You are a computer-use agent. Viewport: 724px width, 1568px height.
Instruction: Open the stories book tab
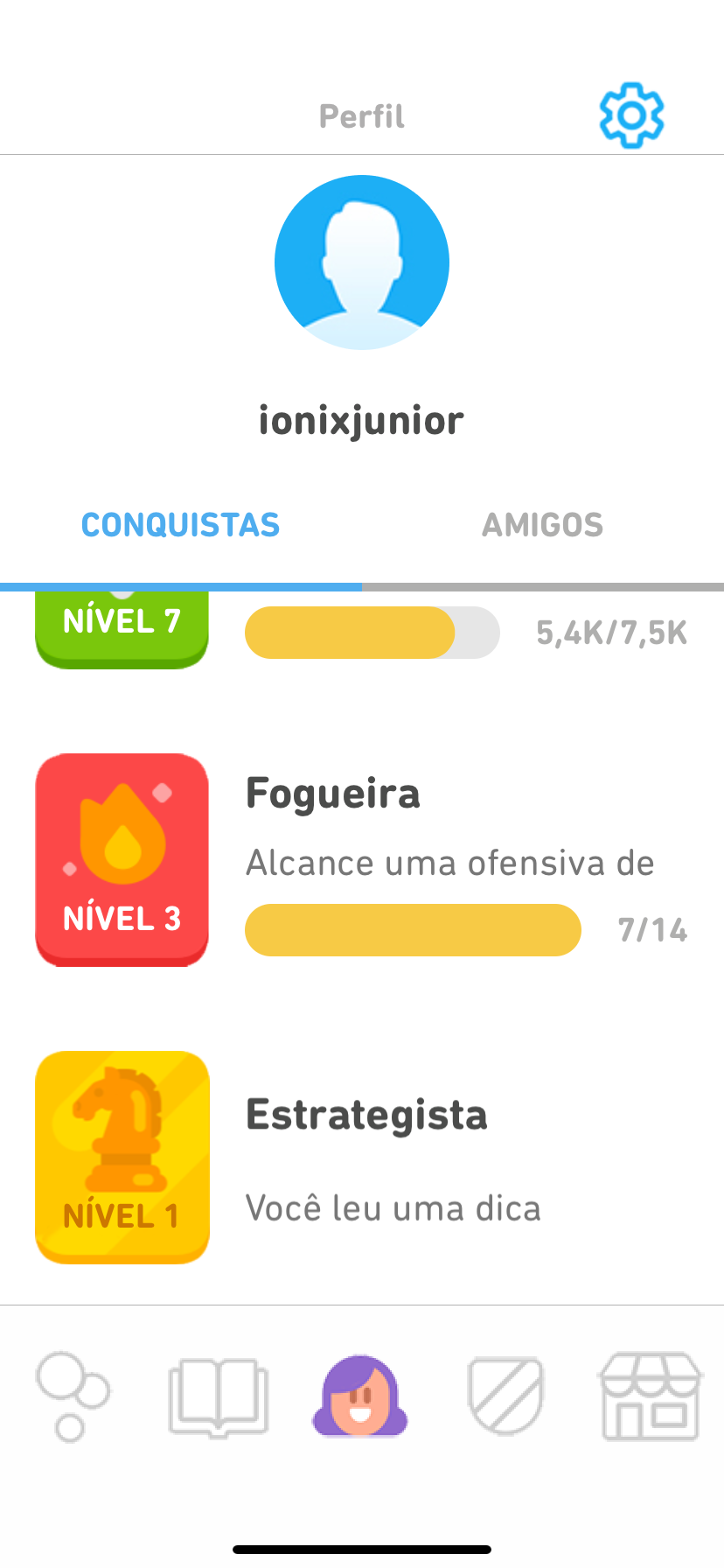click(218, 1396)
